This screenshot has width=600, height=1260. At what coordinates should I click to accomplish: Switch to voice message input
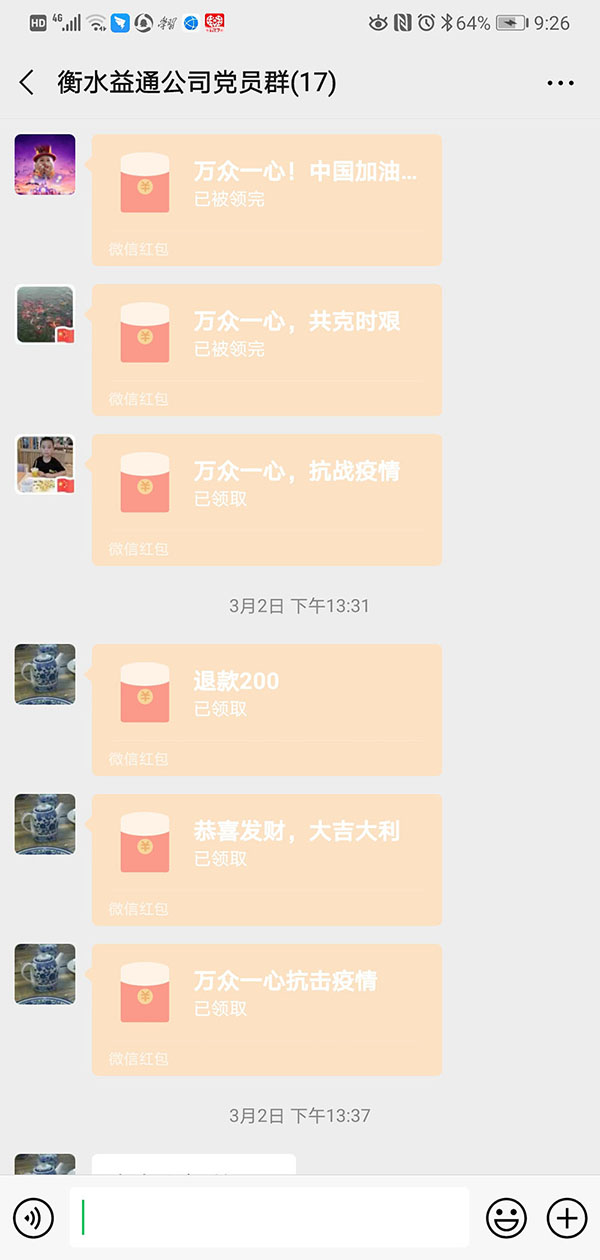[35, 1217]
